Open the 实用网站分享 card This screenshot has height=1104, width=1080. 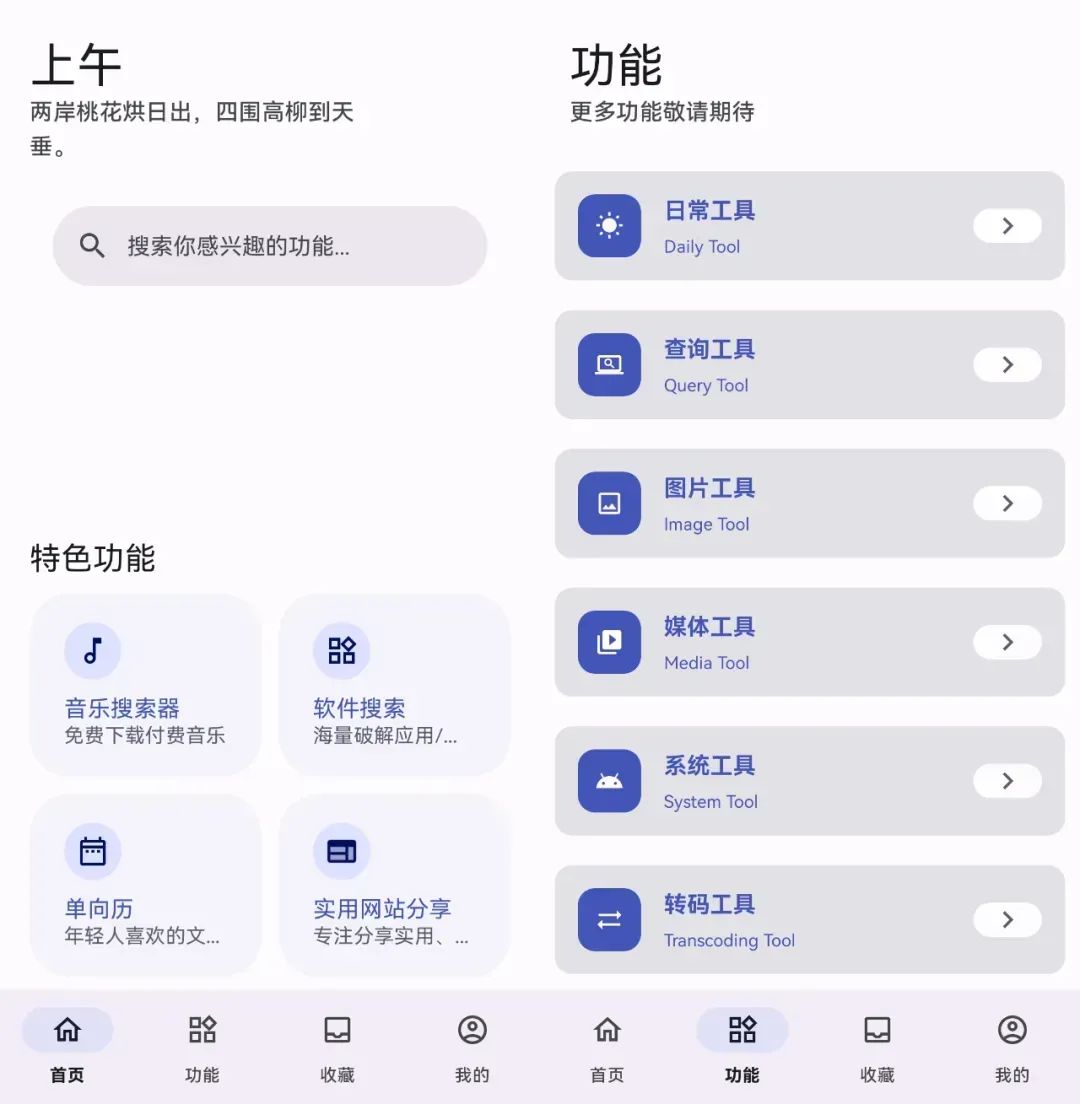click(394, 885)
